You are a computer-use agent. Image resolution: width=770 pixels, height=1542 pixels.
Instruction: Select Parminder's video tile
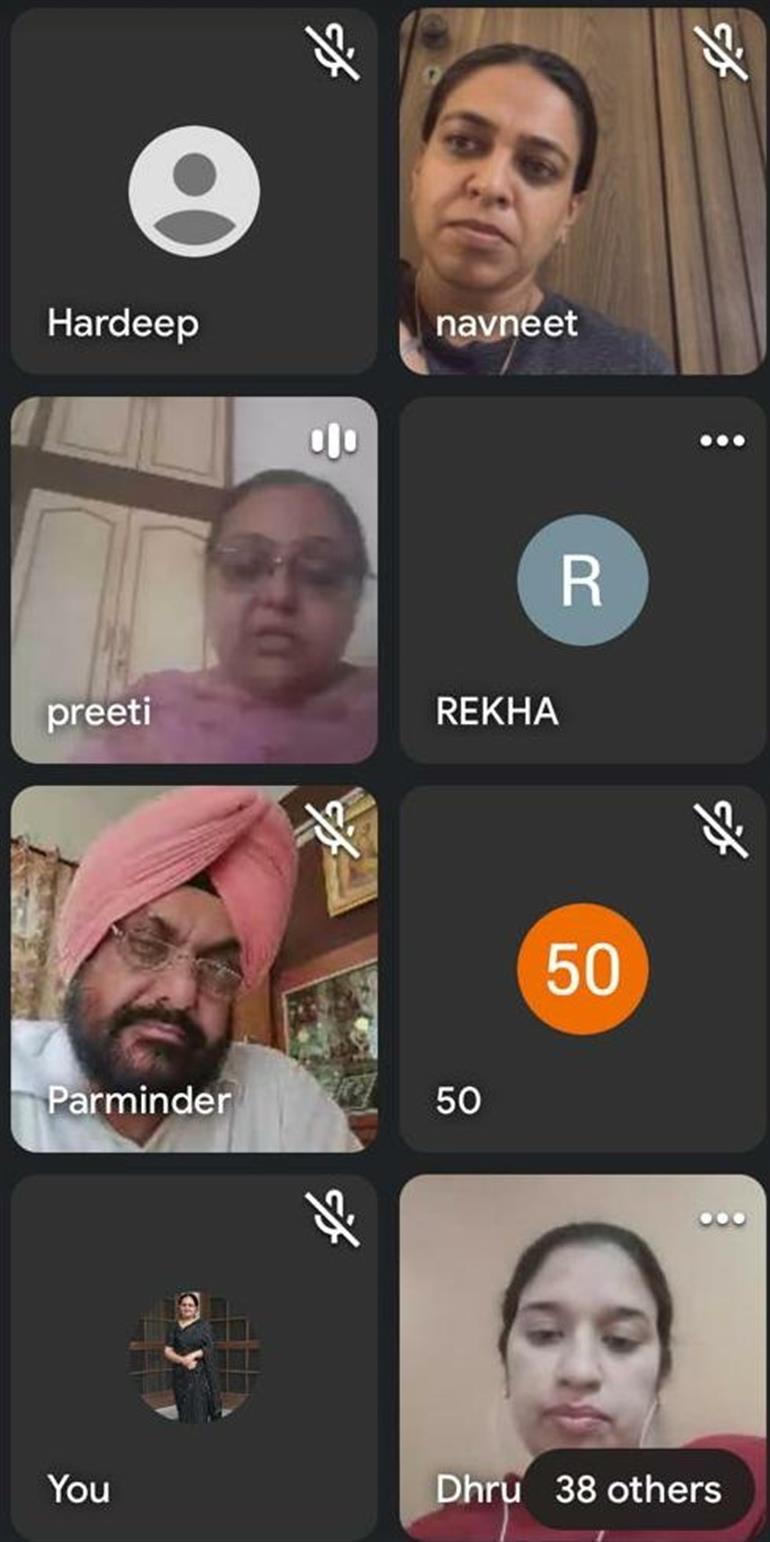point(194,968)
